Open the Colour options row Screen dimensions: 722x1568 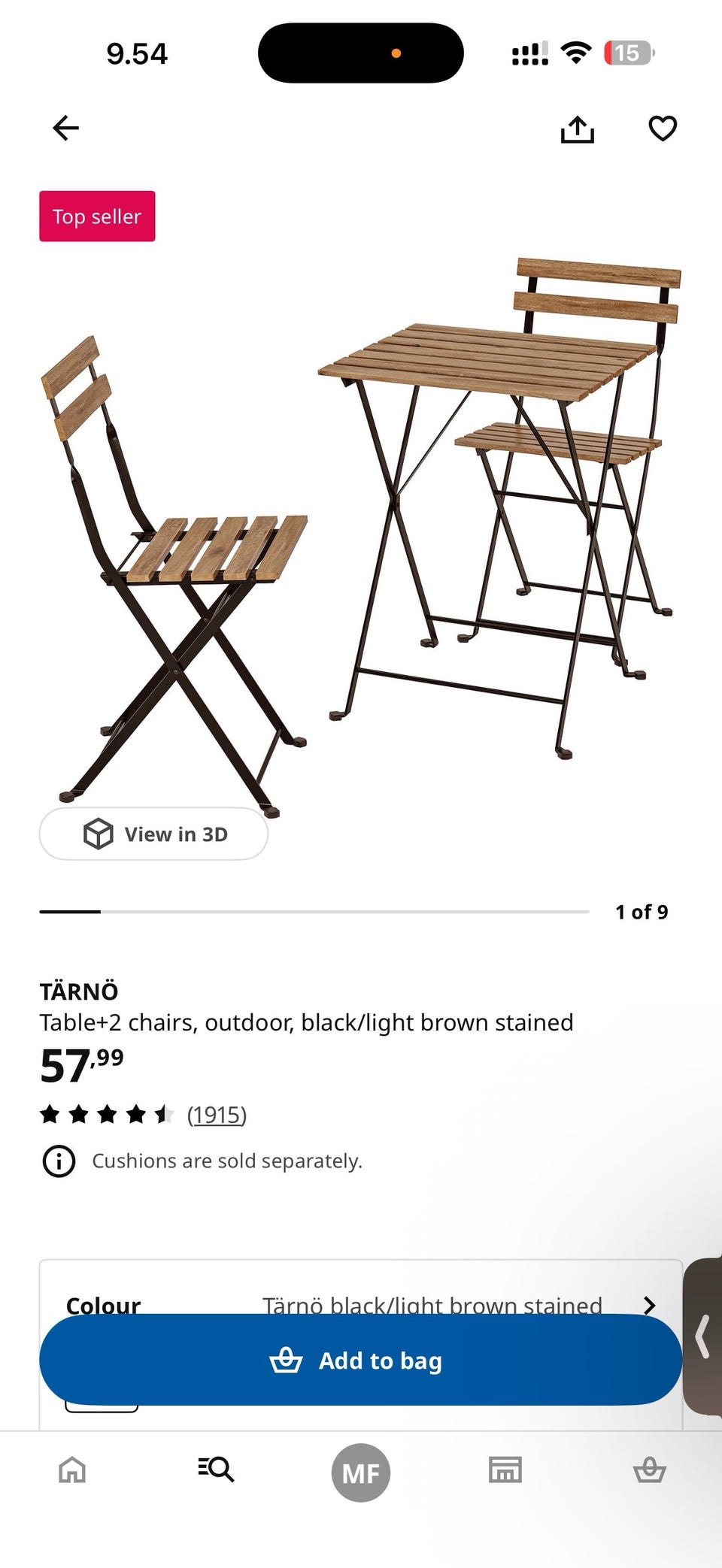(361, 1306)
